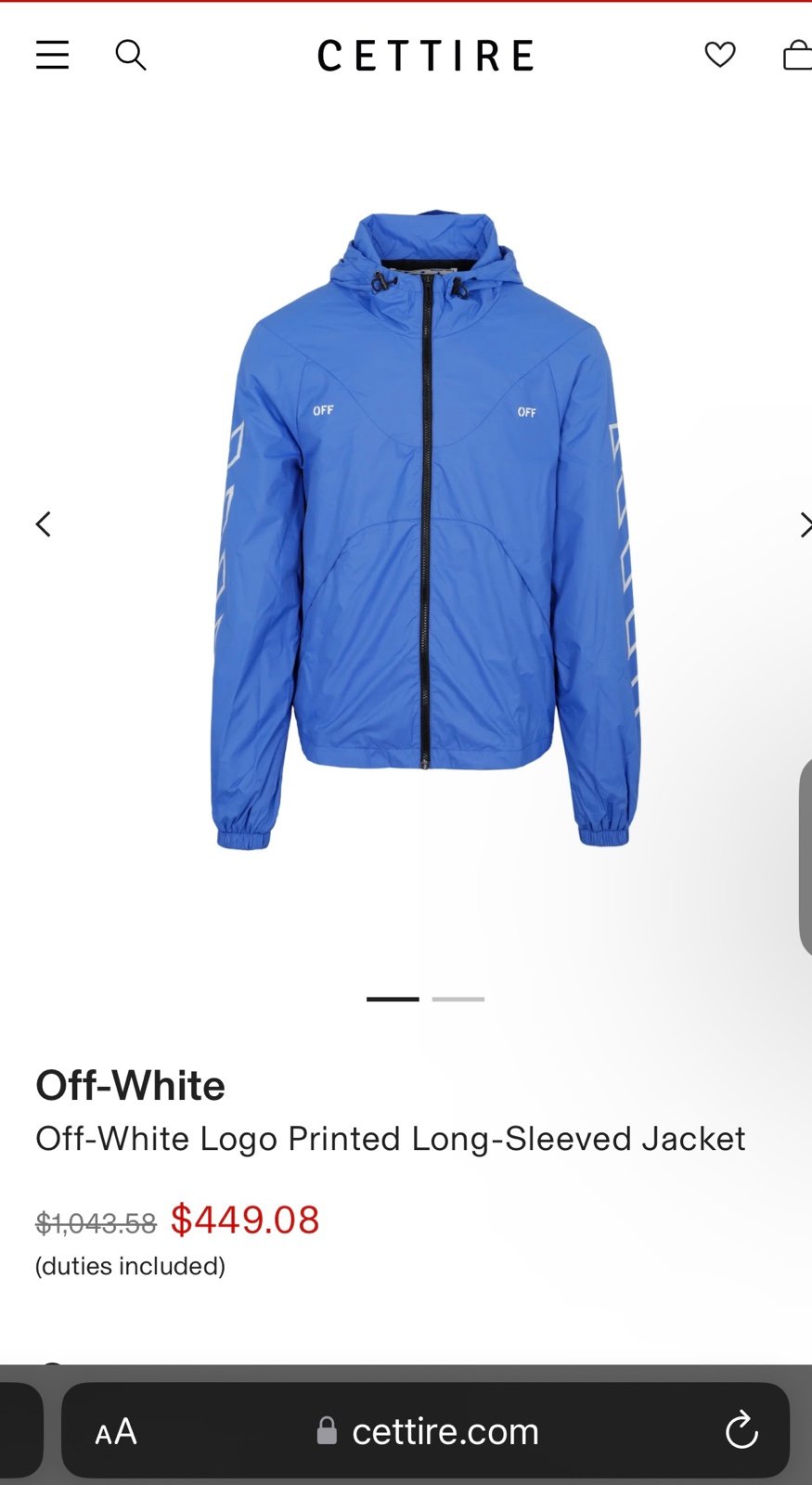Show the next product image
Screen dimensions: 812x1485
[x=805, y=524]
